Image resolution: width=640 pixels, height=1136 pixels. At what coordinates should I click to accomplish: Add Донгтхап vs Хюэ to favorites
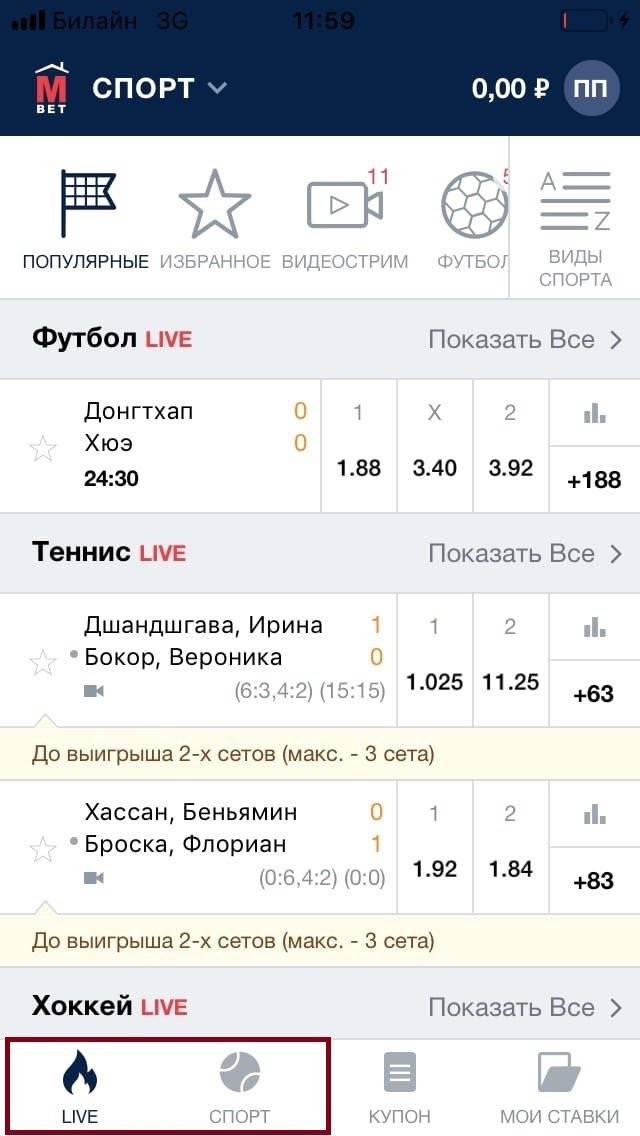coord(43,448)
